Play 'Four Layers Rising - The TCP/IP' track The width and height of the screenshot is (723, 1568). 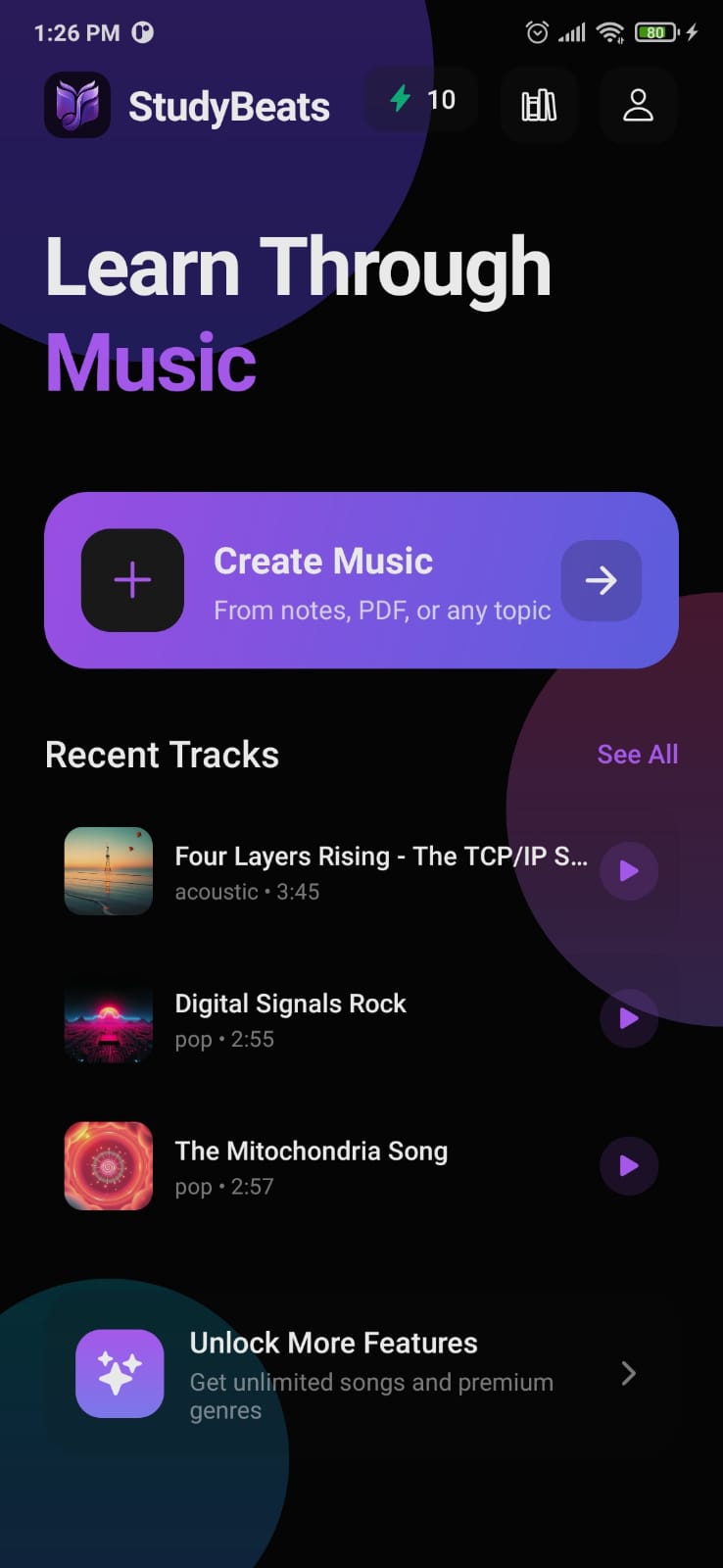click(628, 870)
